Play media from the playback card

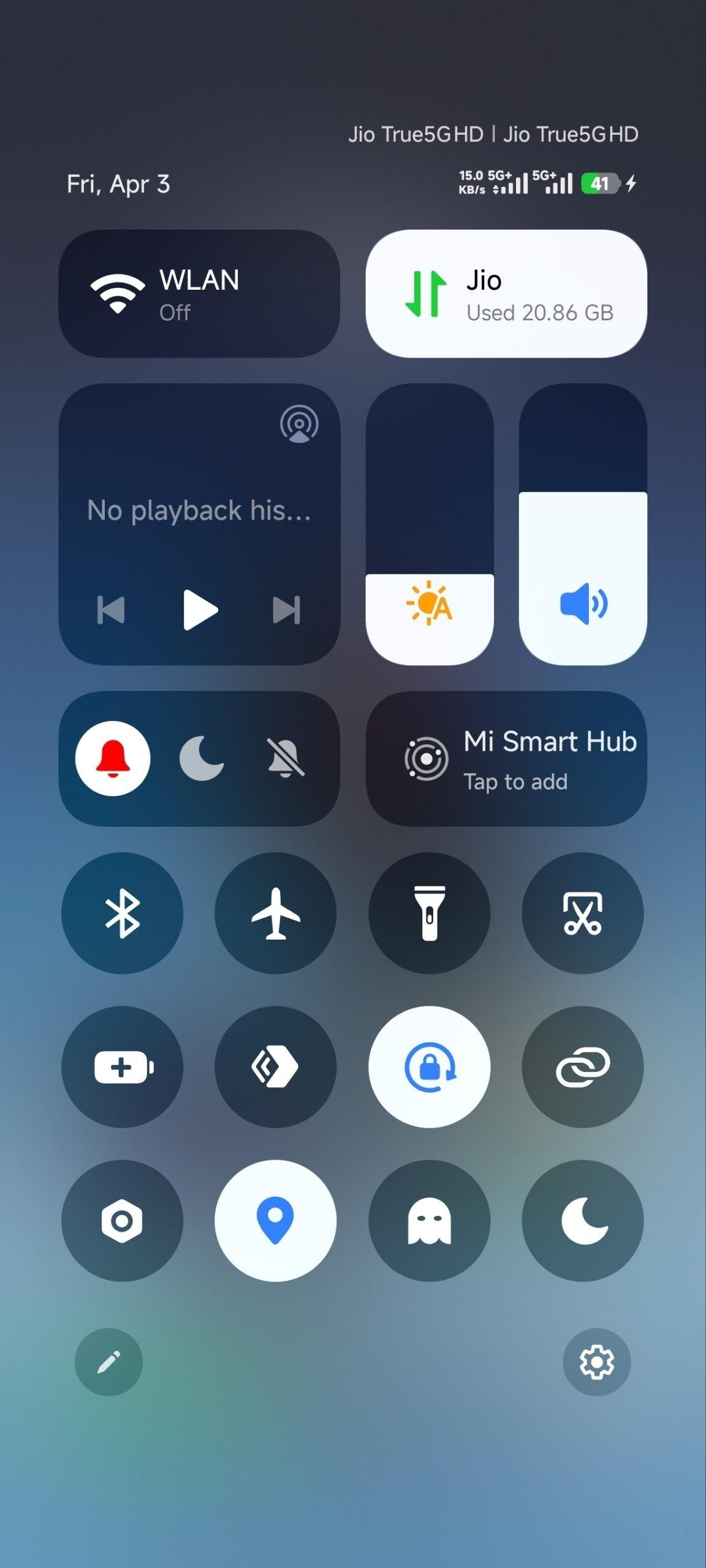click(x=200, y=610)
